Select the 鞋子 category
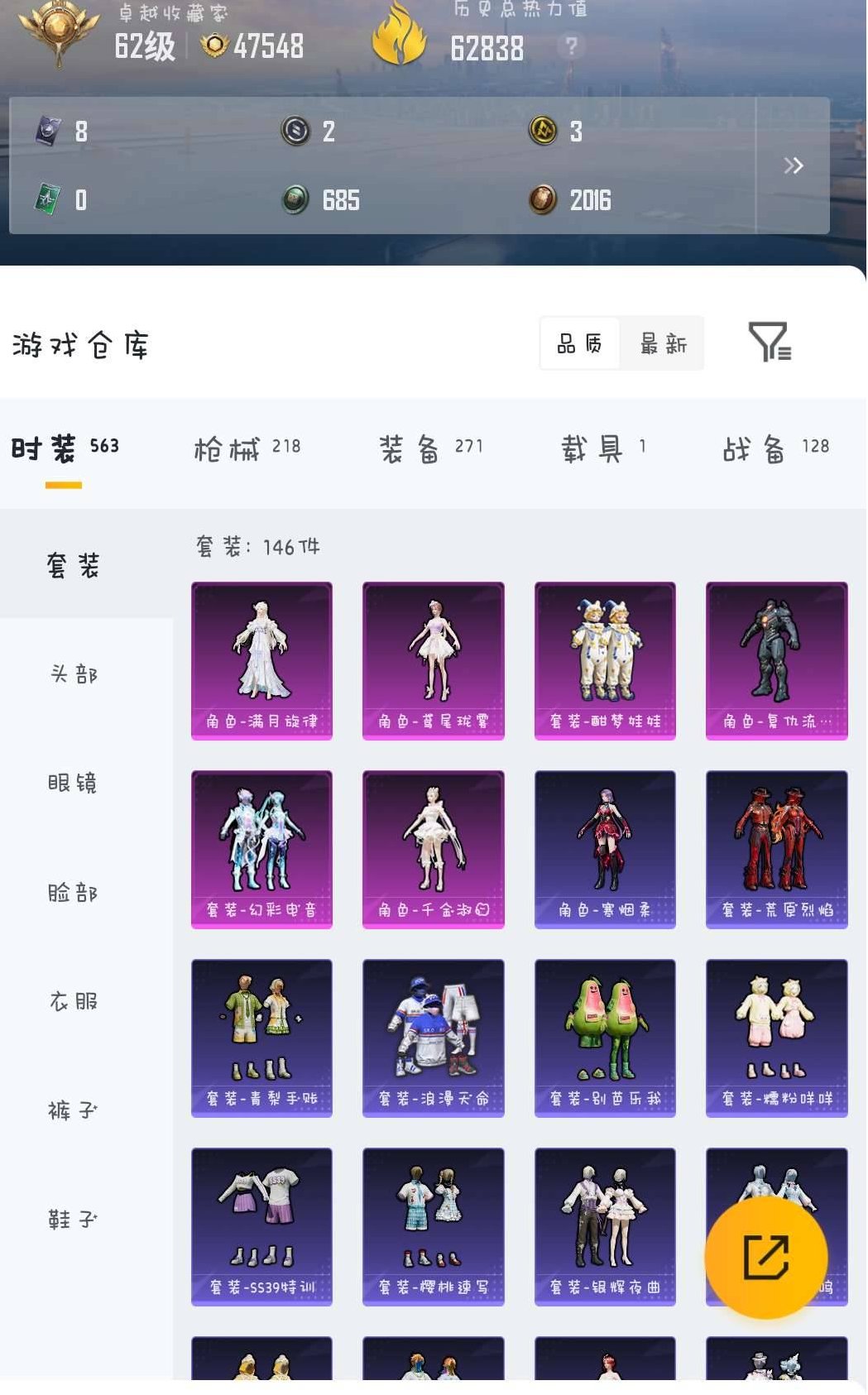This screenshot has height=1395, width=868. 73,1219
